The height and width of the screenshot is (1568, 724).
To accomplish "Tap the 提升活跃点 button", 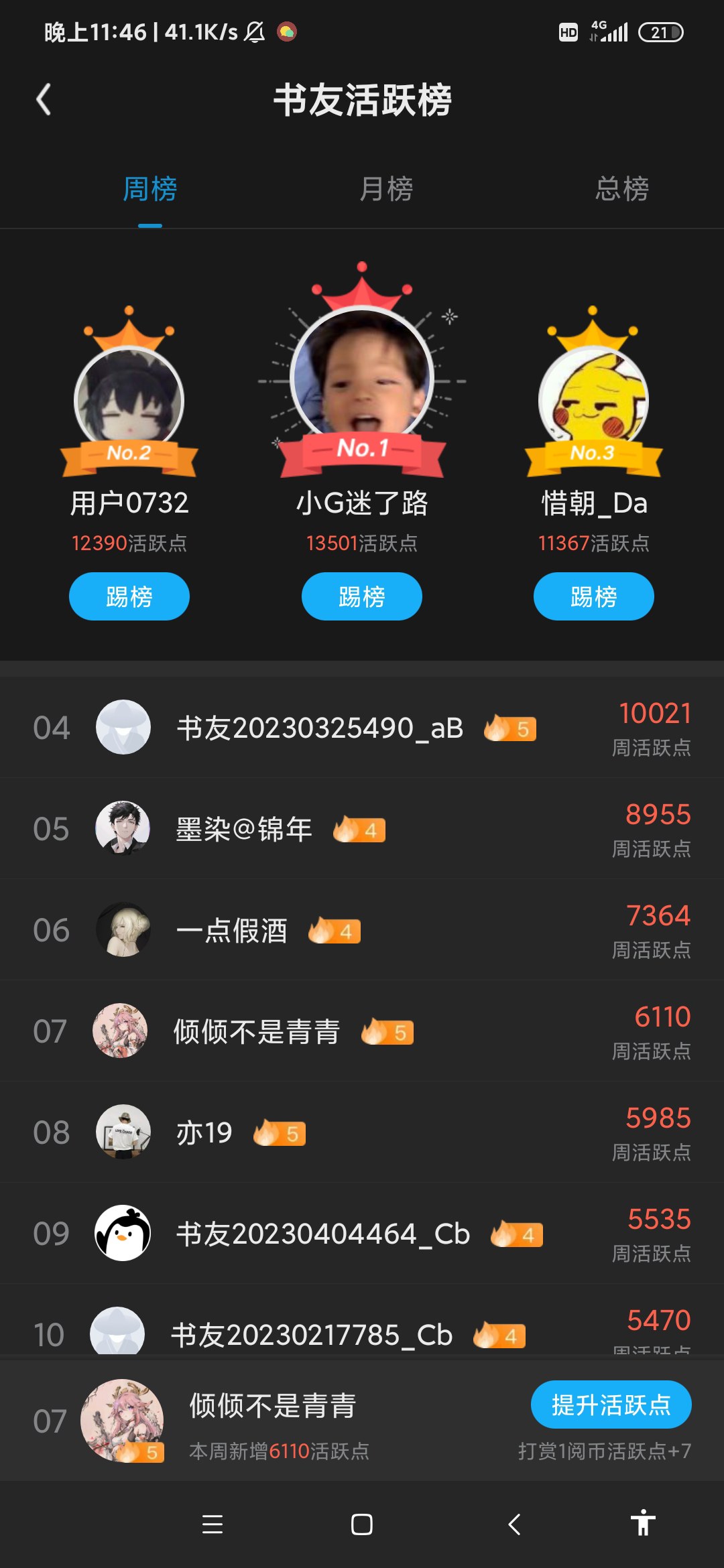I will point(611,1404).
